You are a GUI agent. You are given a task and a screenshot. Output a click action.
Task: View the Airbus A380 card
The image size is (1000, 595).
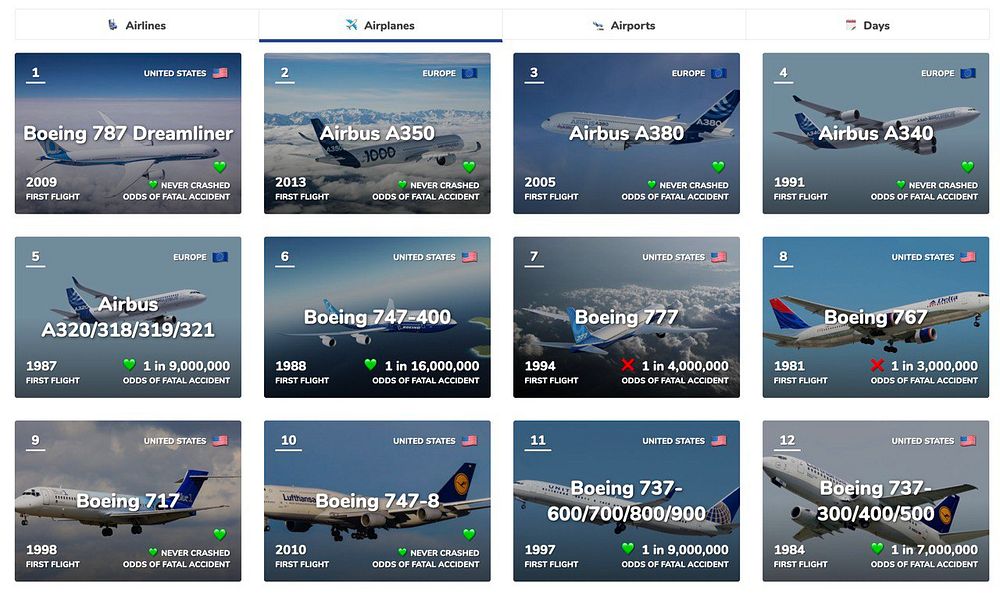626,133
